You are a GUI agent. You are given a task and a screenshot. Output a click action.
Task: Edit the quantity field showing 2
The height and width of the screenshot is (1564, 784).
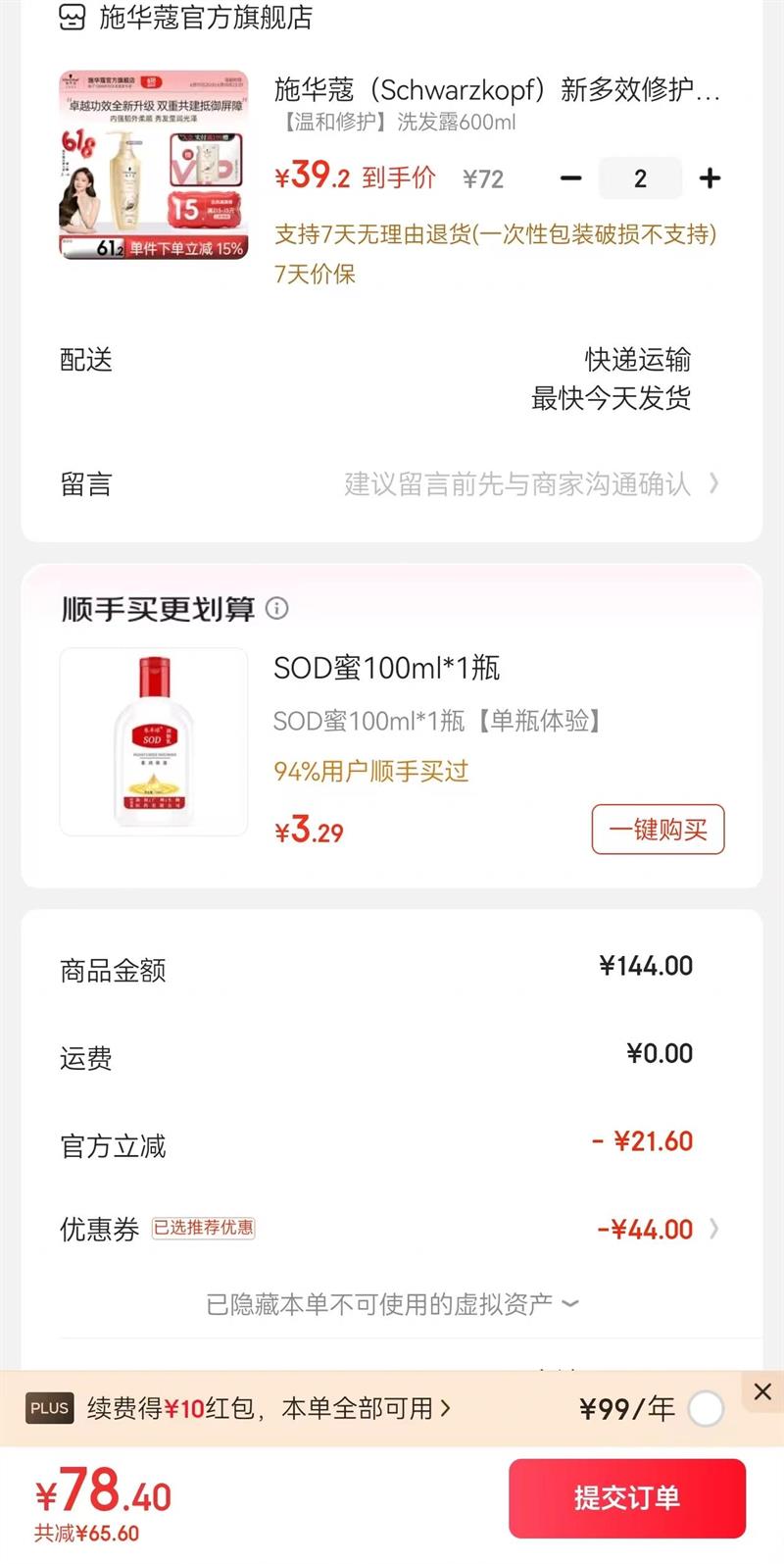tap(640, 178)
